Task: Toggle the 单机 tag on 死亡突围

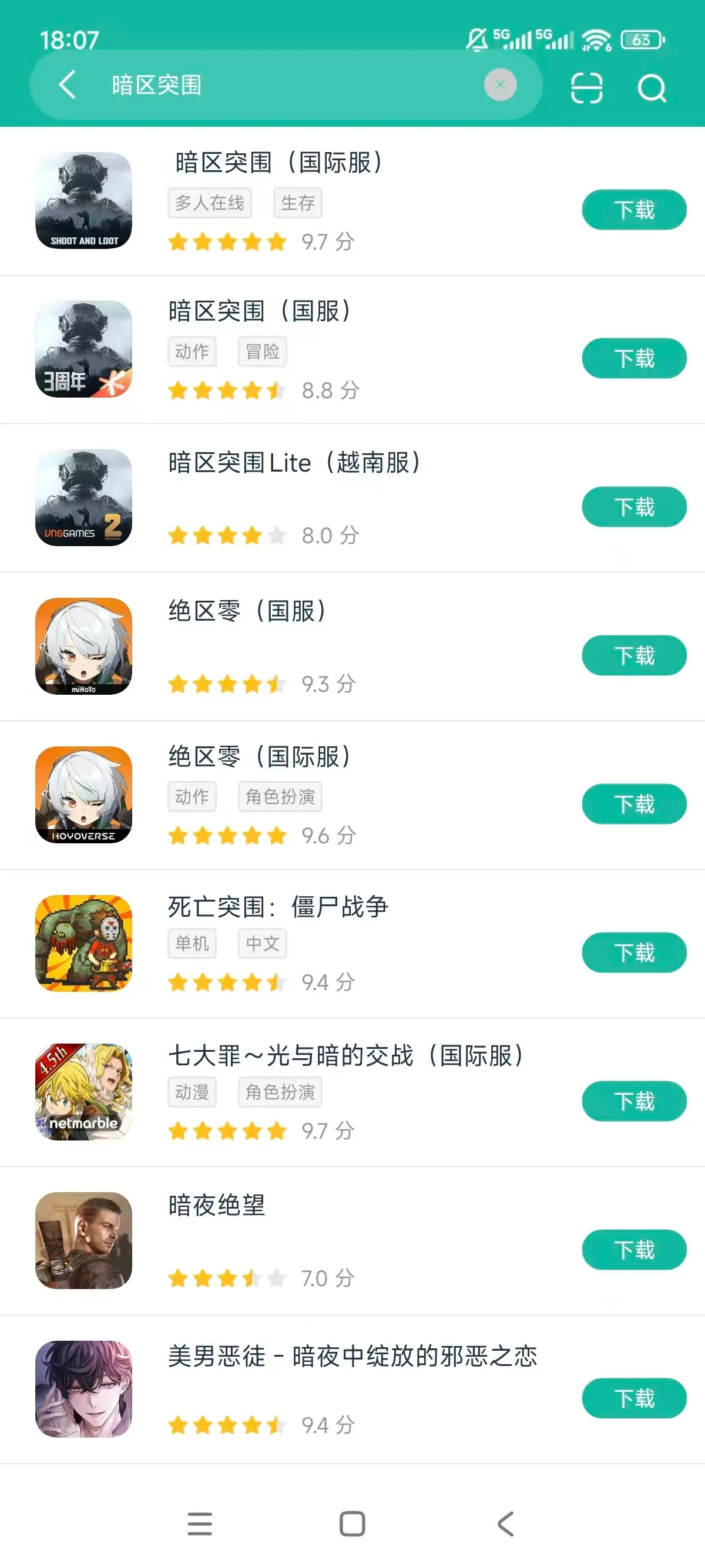Action: click(192, 943)
